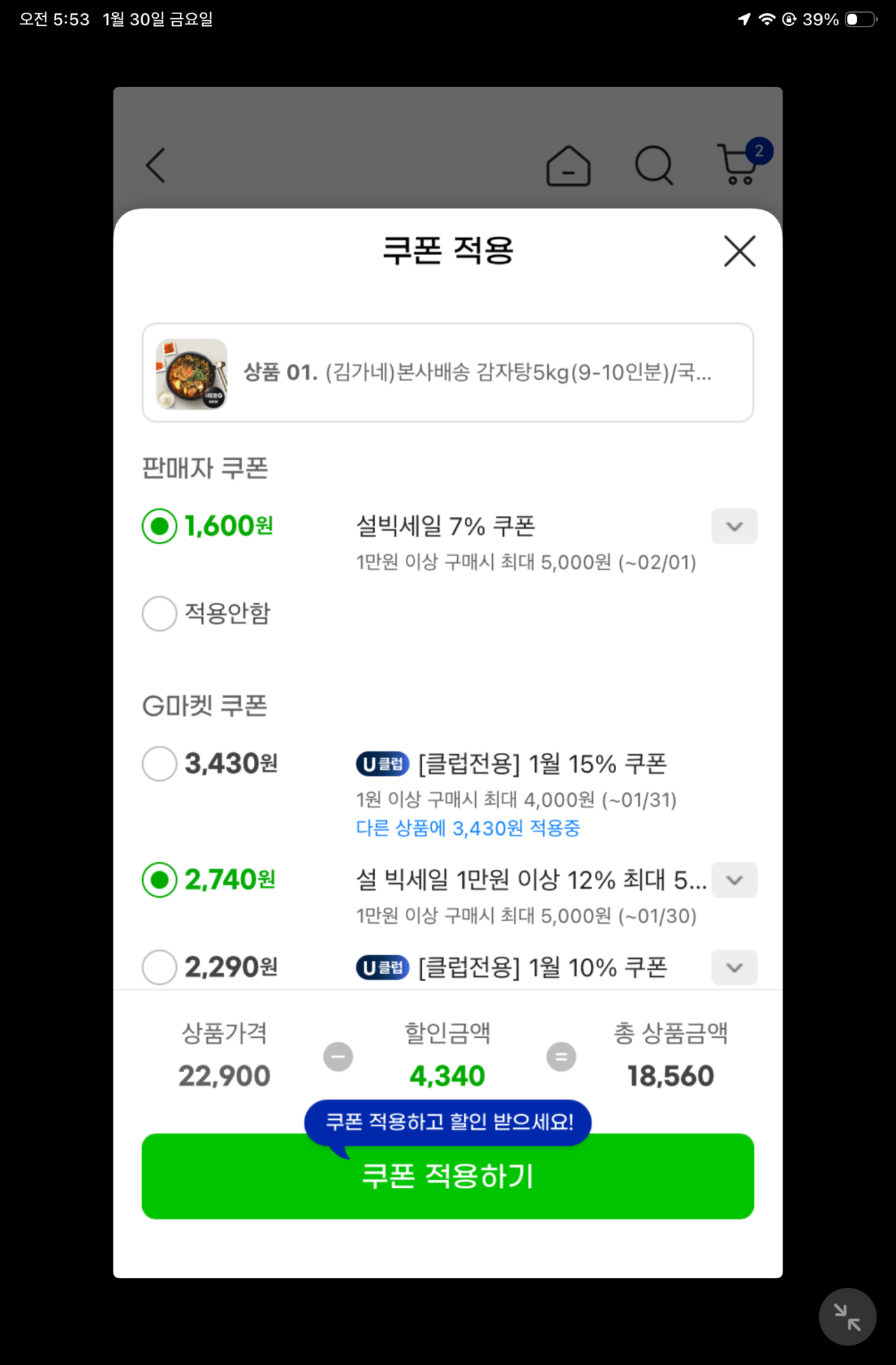Image resolution: width=896 pixels, height=1365 pixels.
Task: Select the 1,600원 설빅세일 7% seller coupon
Action: 160,526
